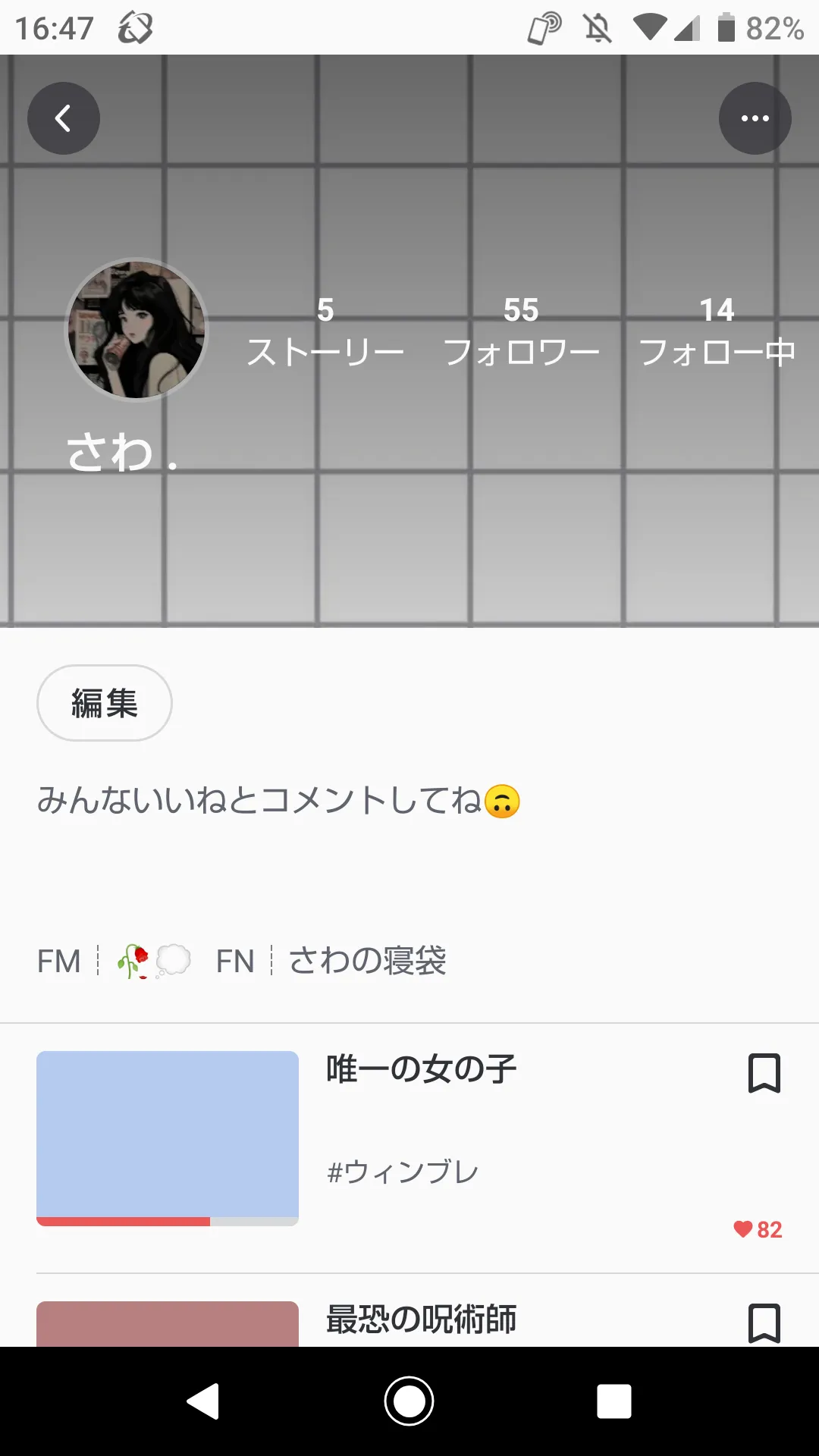Screen dimensions: 819x1456
Task: Return to the Android home screen
Action: click(409, 1401)
